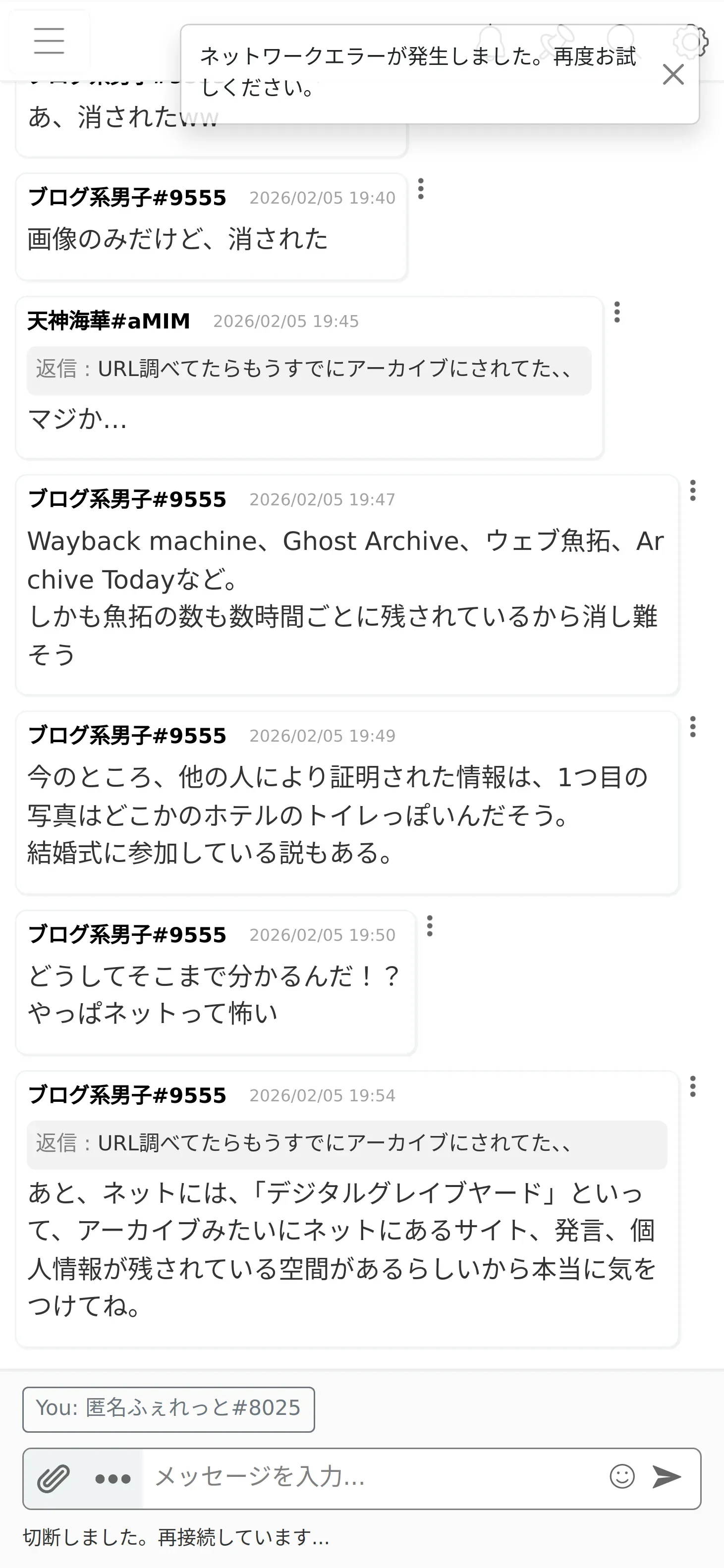The image size is (724, 1568).
Task: Open options for the 19:49 message
Action: 693,727
